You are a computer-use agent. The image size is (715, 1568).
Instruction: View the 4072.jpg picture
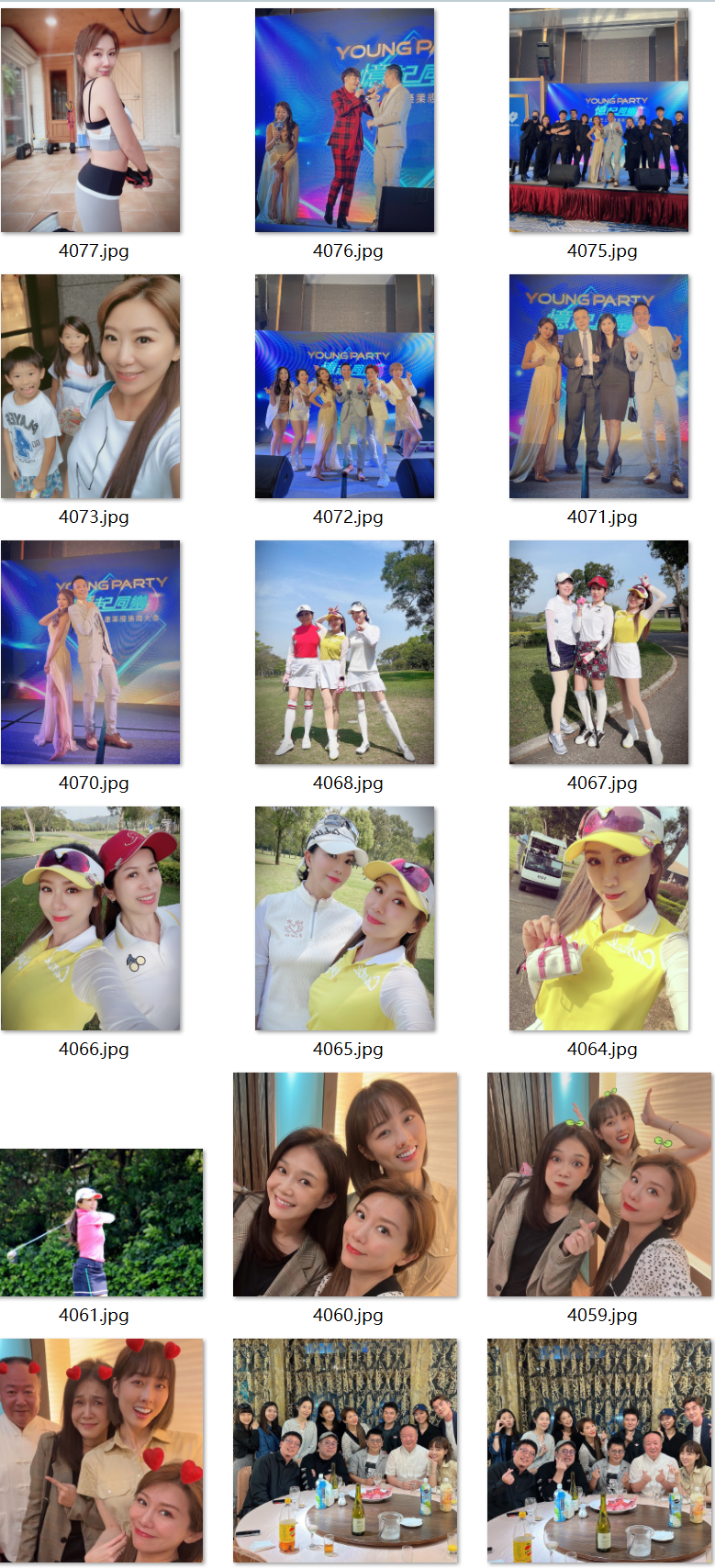[344, 386]
